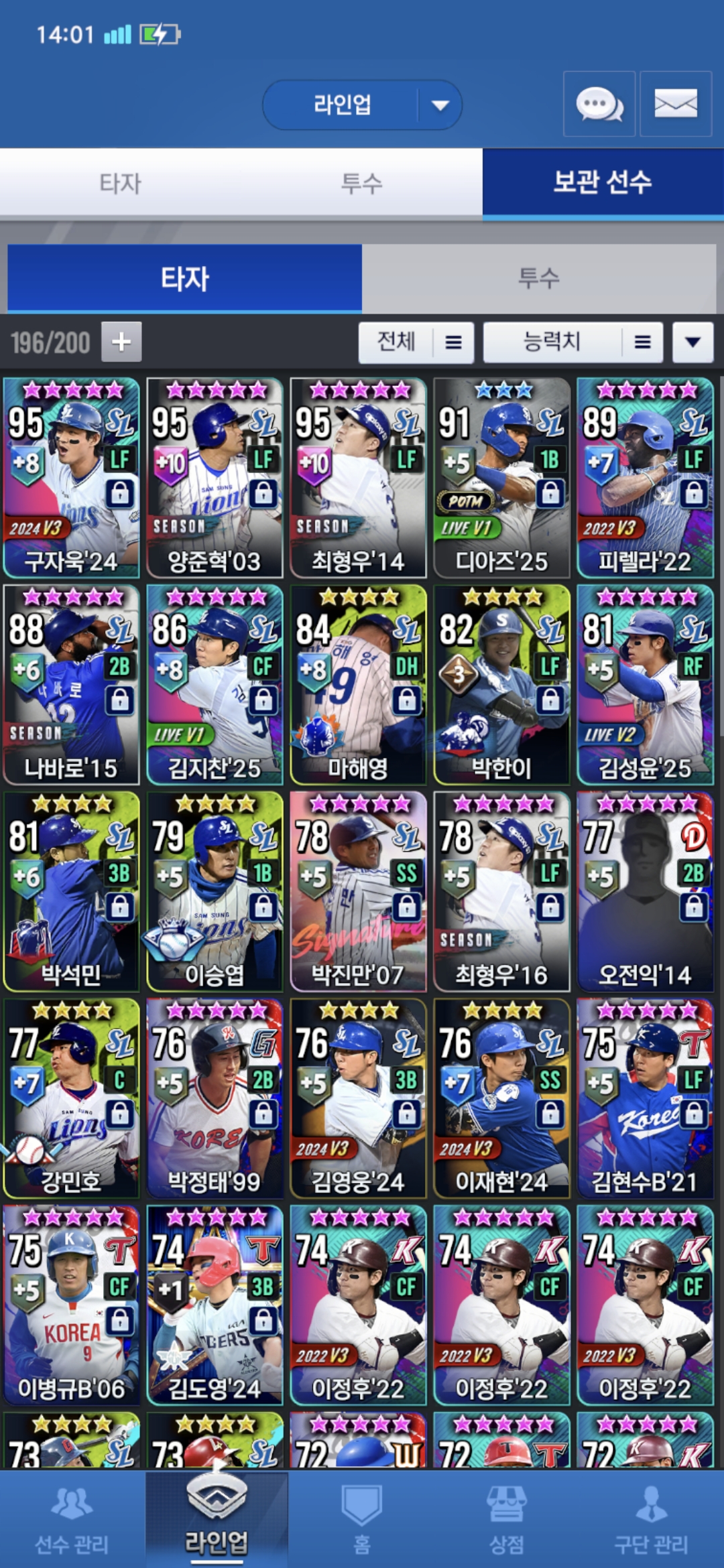View the 마해영 player card
This screenshot has height=1568, width=724.
[x=358, y=684]
